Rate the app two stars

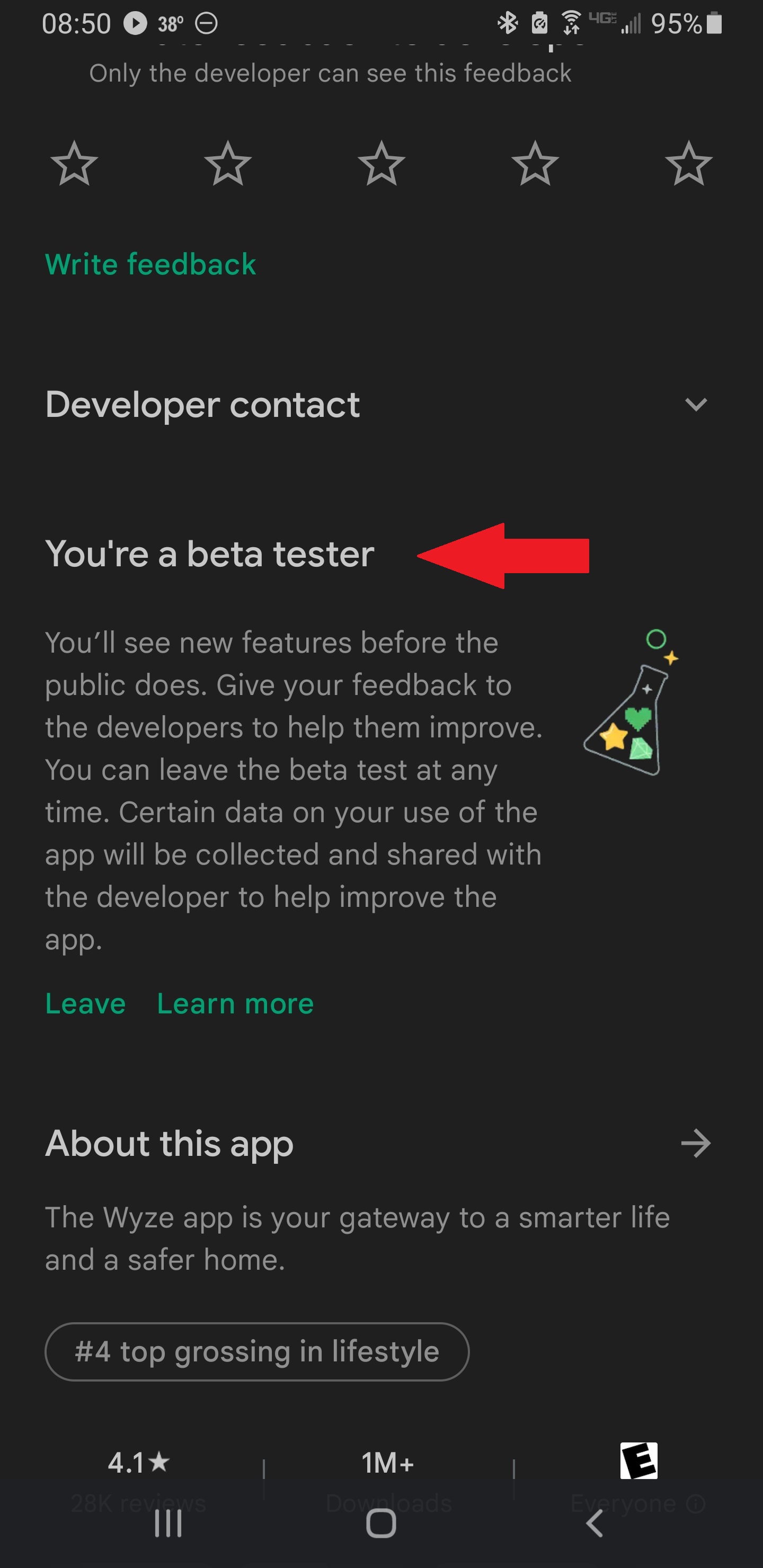pos(228,163)
